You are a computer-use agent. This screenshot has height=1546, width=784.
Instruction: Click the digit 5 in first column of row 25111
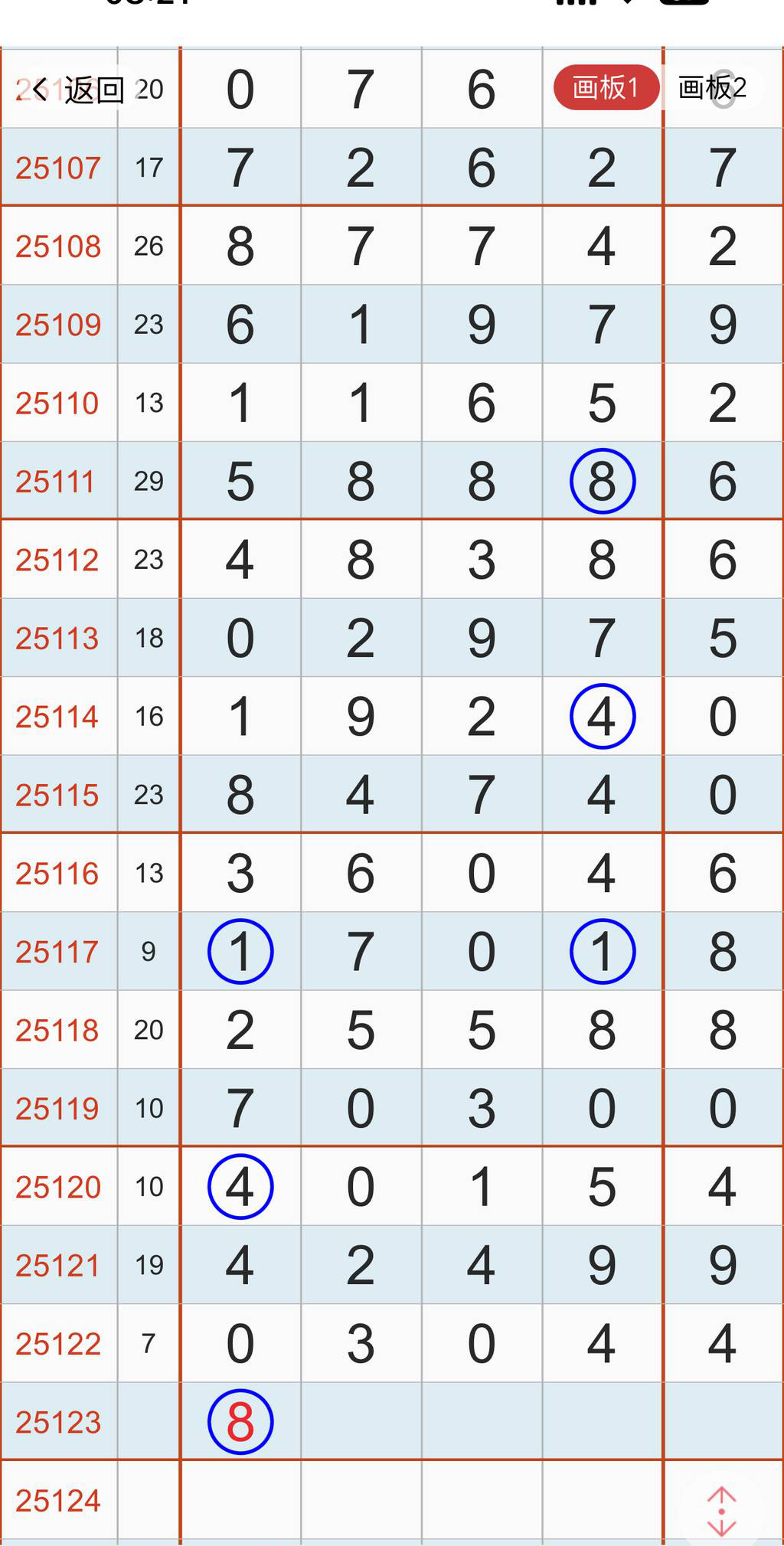point(240,481)
